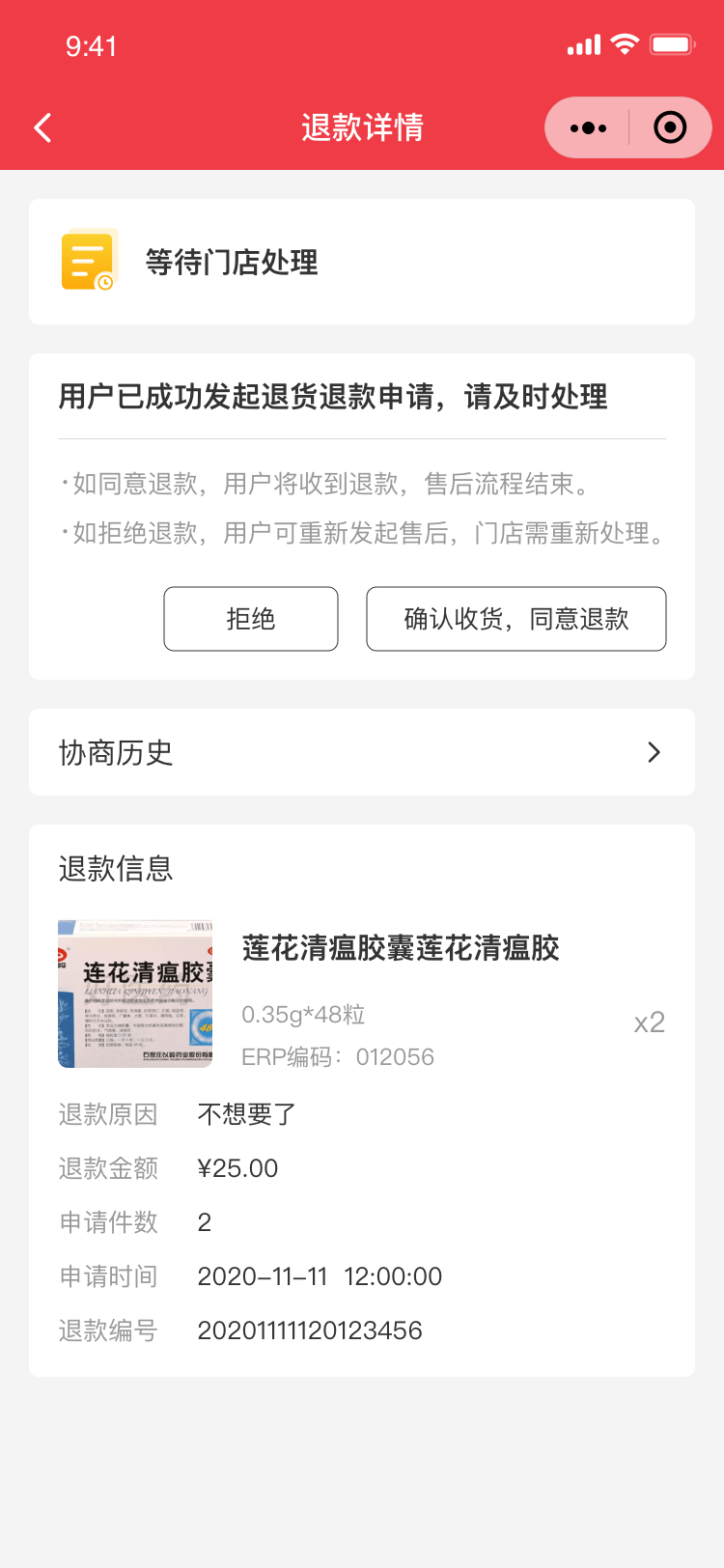Image resolution: width=724 pixels, height=1568 pixels.
Task: Open the 协商历史 row
Action: [362, 752]
